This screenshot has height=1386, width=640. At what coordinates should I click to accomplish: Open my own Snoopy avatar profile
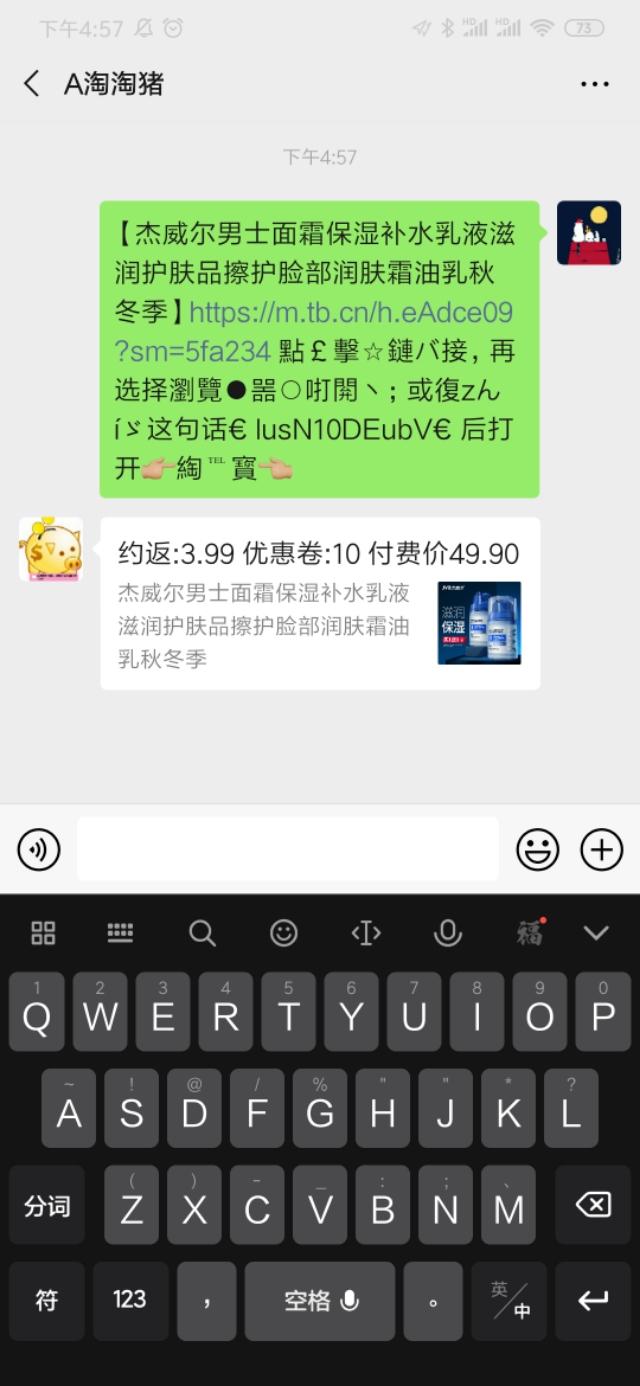pyautogui.click(x=589, y=233)
